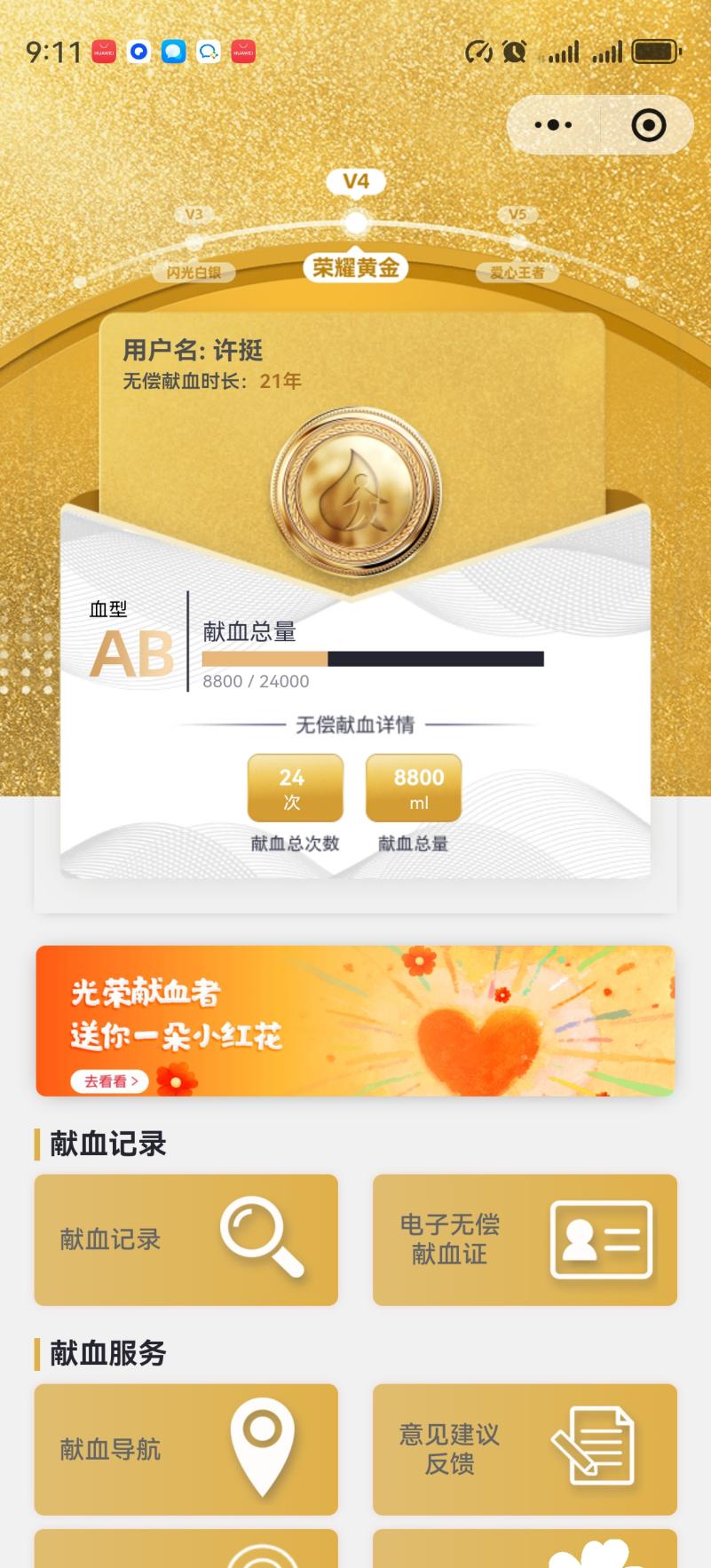Screen dimensions: 711x1568
Task: Open 意见建议反馈 feedback card
Action: point(525,1449)
